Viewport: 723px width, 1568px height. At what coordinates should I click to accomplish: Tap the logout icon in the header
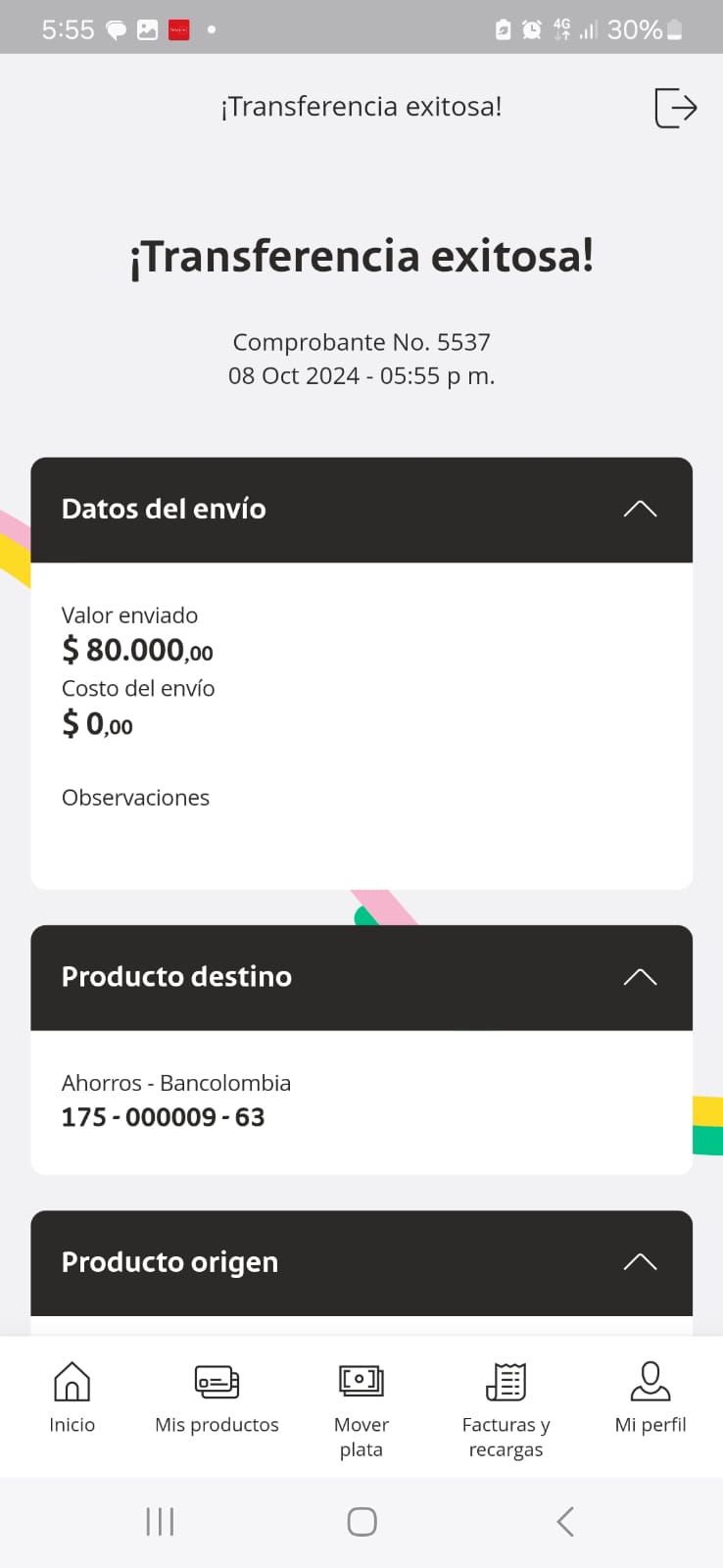pyautogui.click(x=675, y=107)
